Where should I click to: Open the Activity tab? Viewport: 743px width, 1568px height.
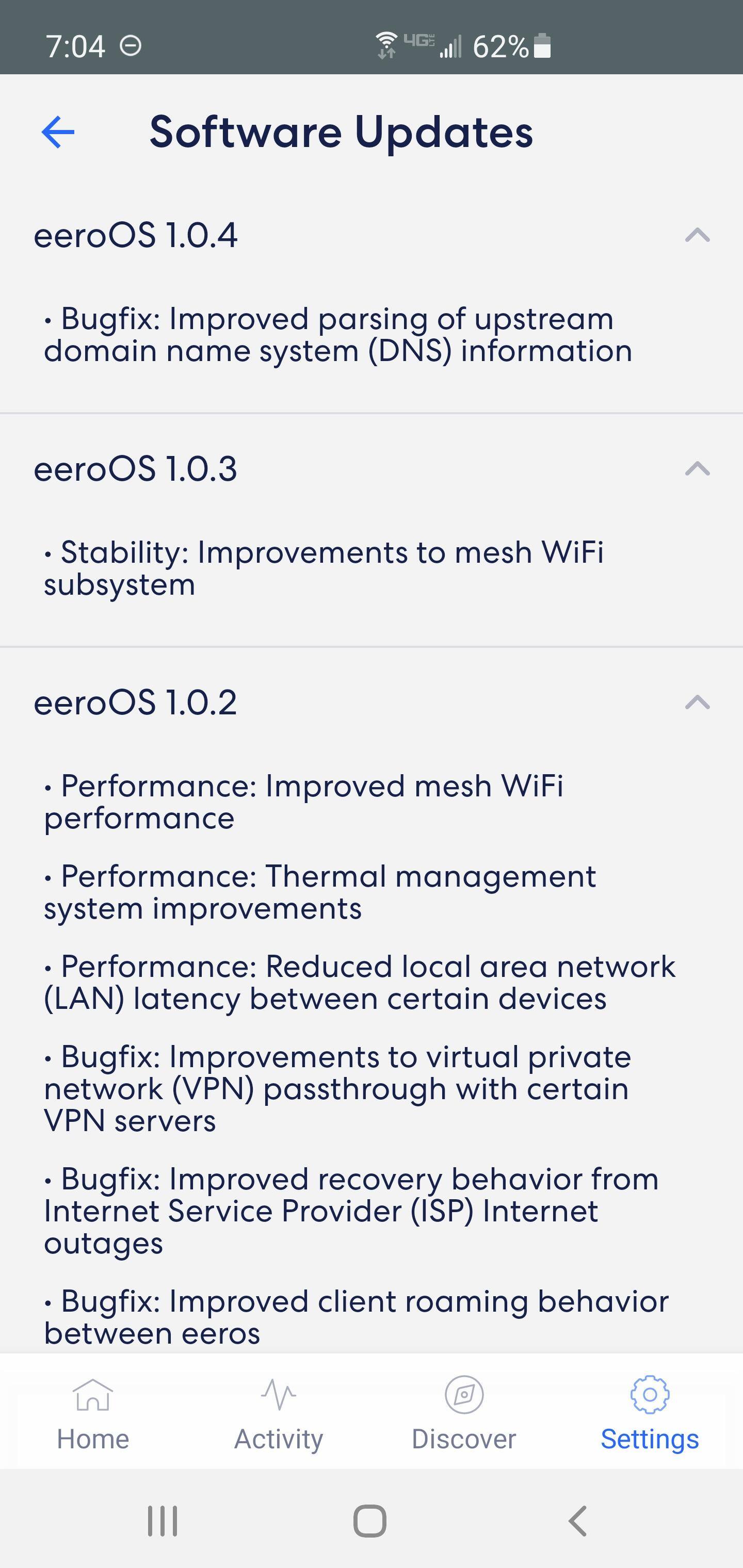(x=278, y=1415)
